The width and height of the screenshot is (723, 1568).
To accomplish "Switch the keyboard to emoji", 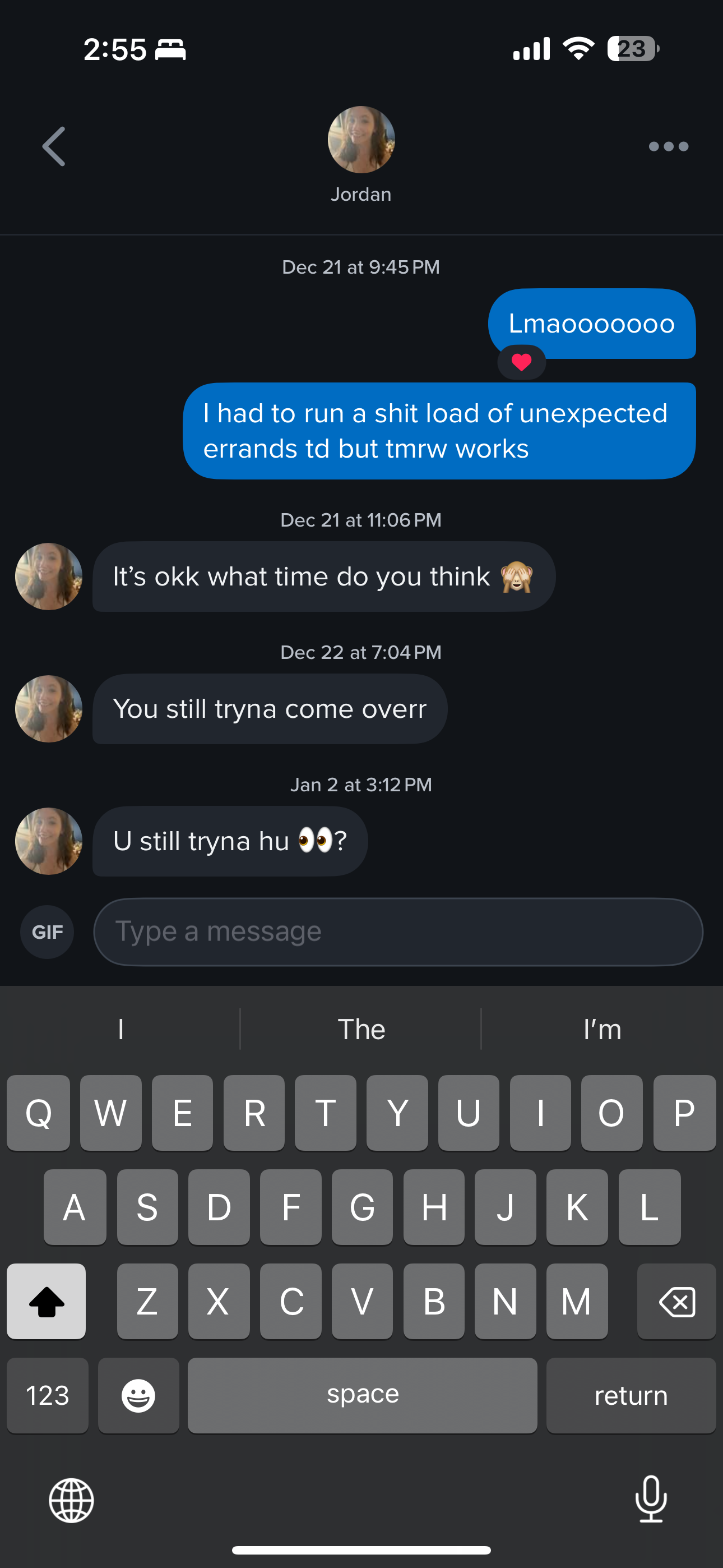I will pyautogui.click(x=139, y=1395).
